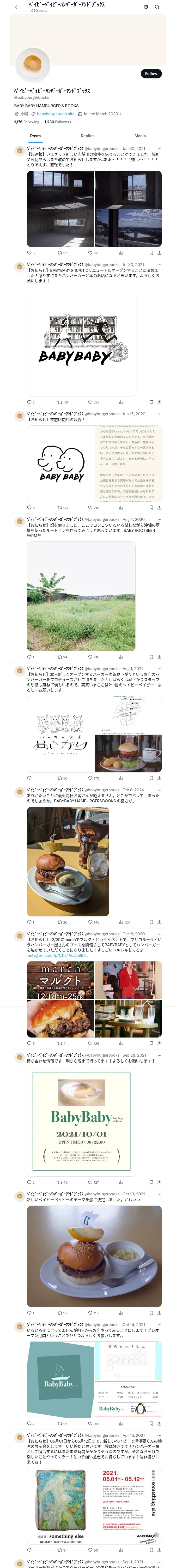Open more options on Feb 8, 2024 post
The height and width of the screenshot is (1568, 176).
pyautogui.click(x=160, y=789)
